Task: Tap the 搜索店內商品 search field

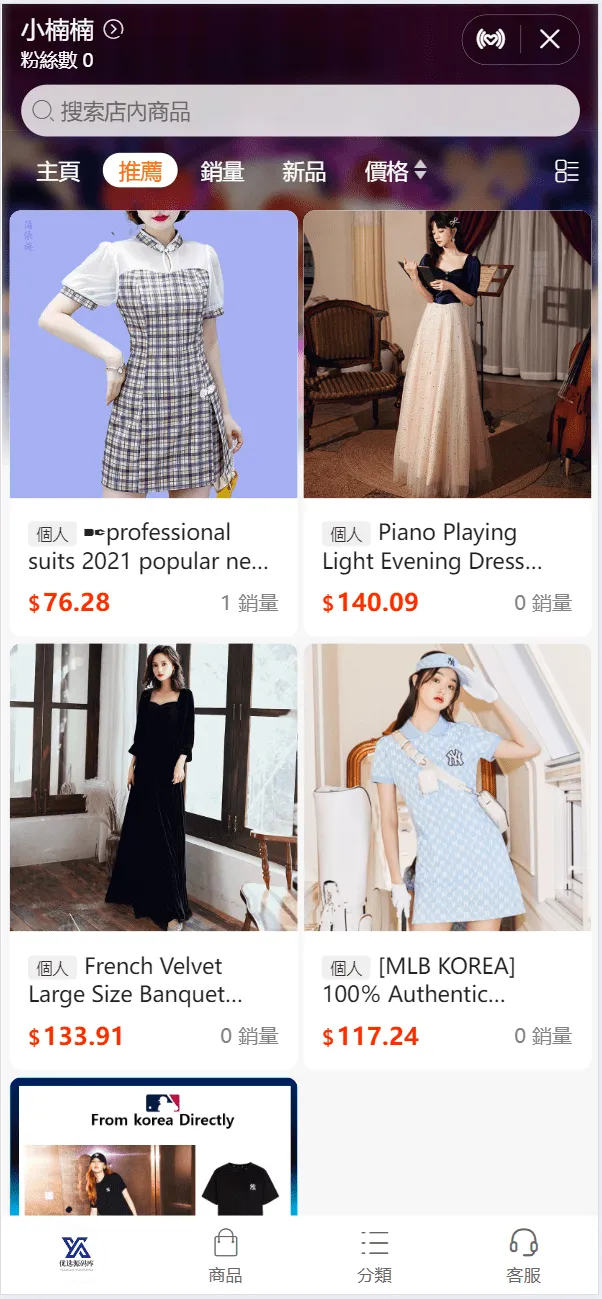Action: point(300,111)
